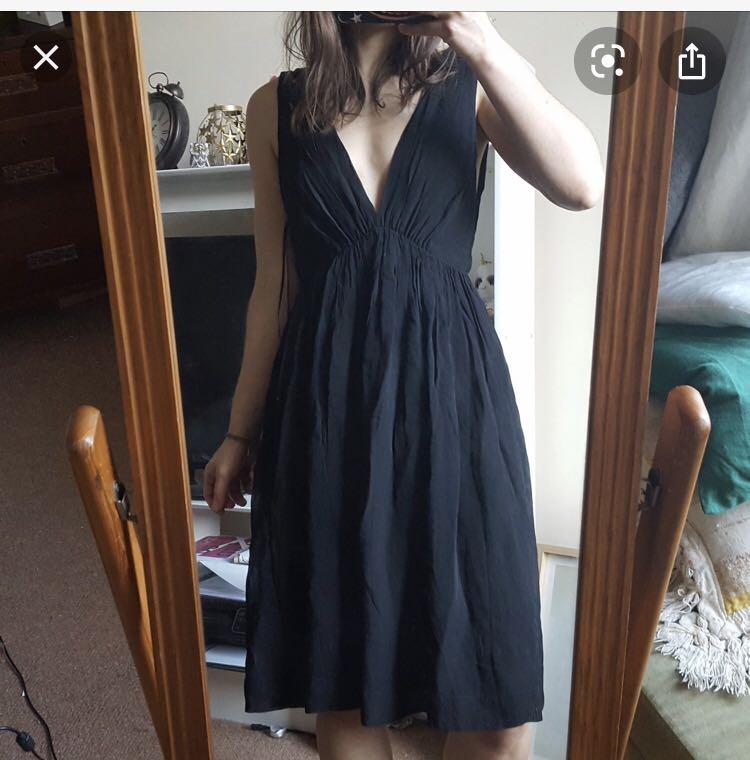Open visual search lens on the image
This screenshot has height=760, width=750.
[607, 61]
